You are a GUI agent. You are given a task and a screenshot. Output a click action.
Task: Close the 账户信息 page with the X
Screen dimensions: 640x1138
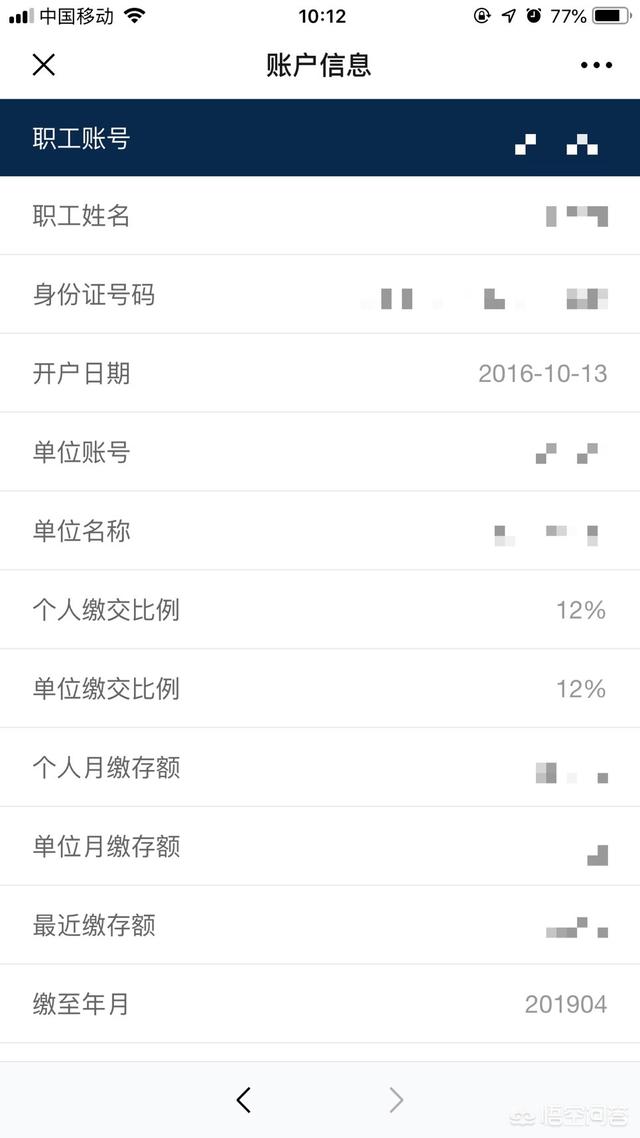click(x=44, y=65)
